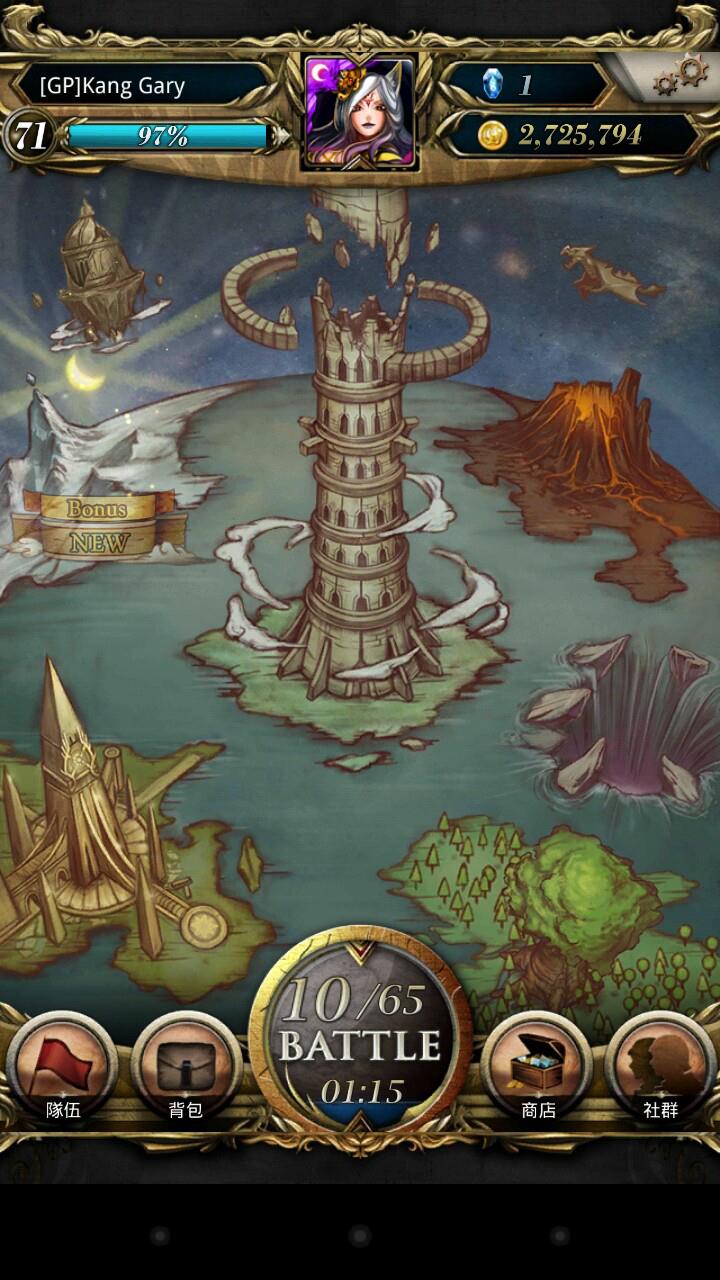Open the 背包 backpack inventory
Viewport: 720px width, 1280px height.
186,1069
